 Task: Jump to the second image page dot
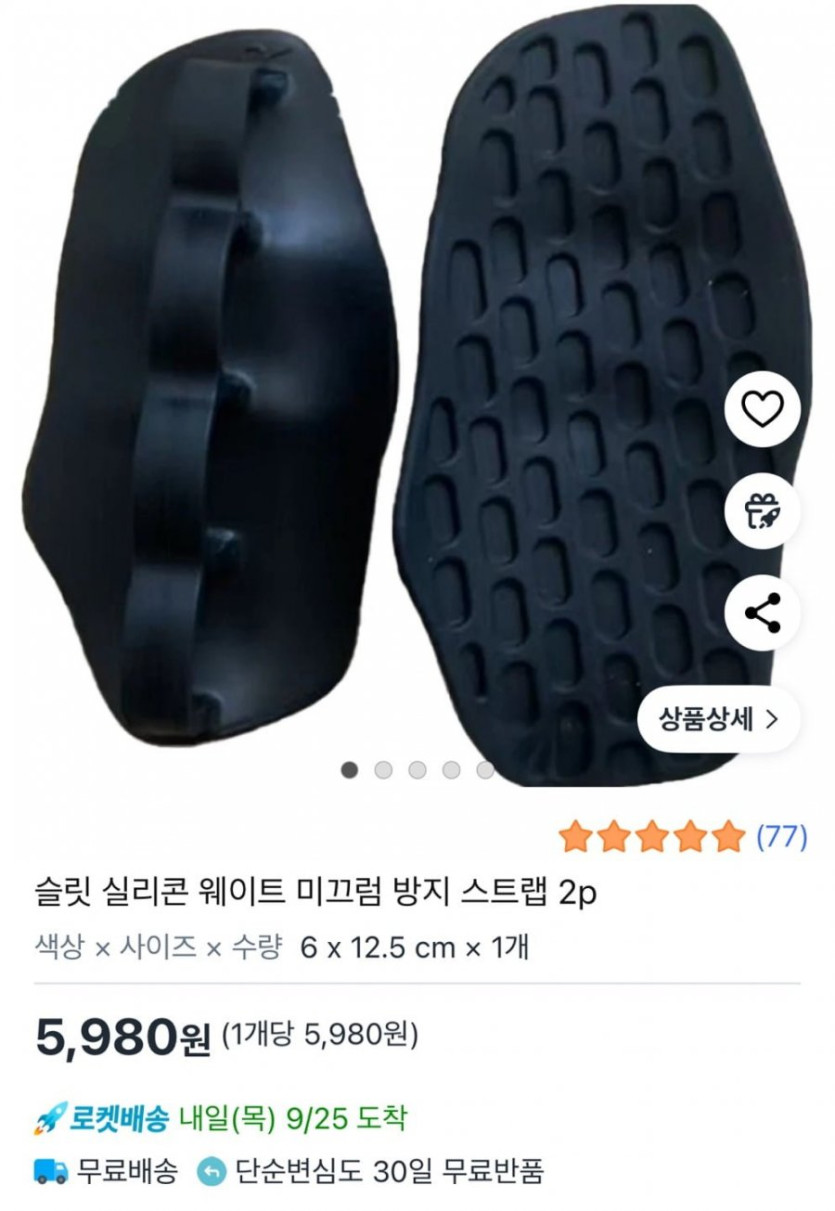383,770
